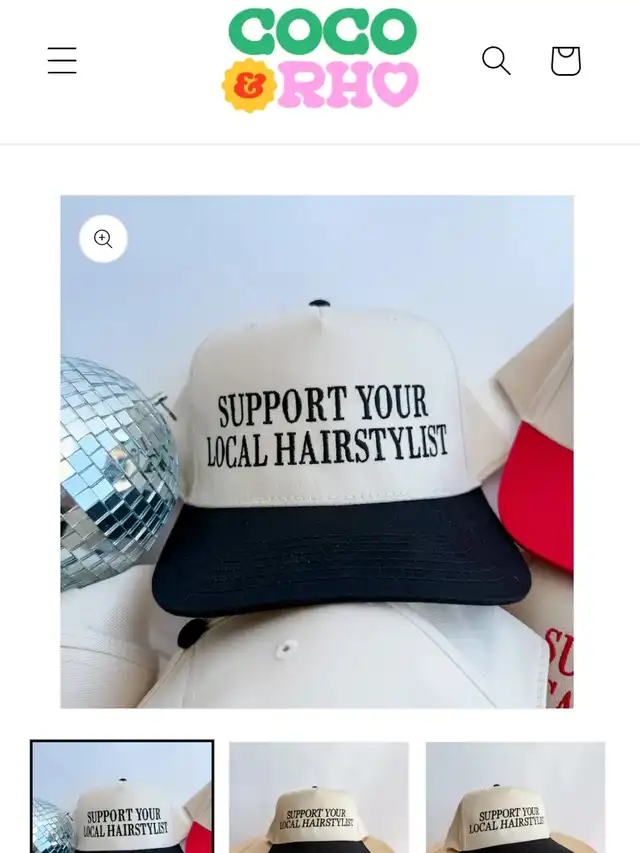Open the hamburger menu
Viewport: 640px width, 853px height.
[x=62, y=60]
